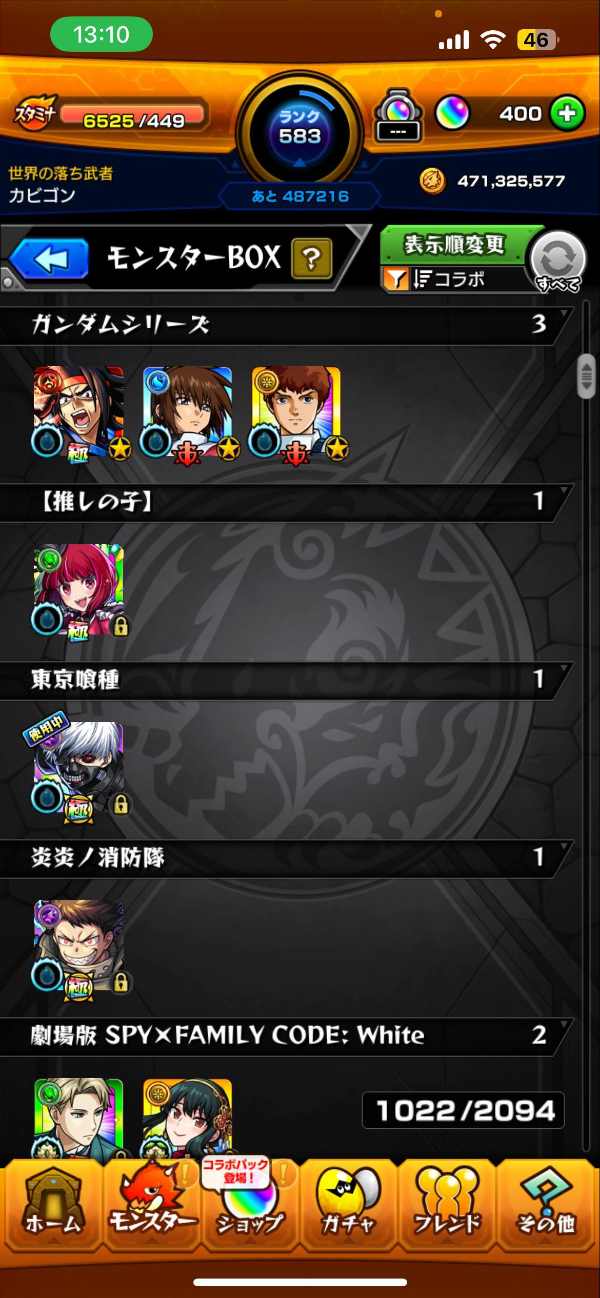The width and height of the screenshot is (600, 1298).
Task: Open the Monster BOX help question mark
Action: pyautogui.click(x=311, y=260)
